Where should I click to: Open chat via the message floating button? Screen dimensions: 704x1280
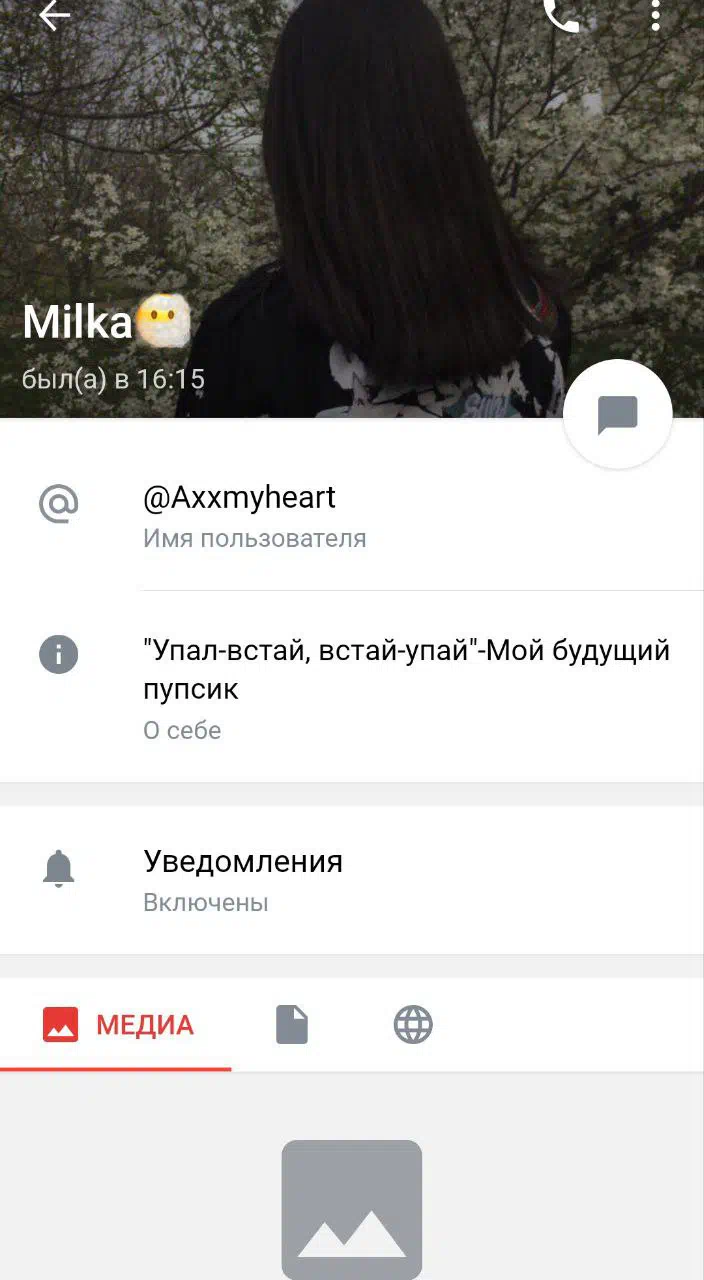point(618,414)
